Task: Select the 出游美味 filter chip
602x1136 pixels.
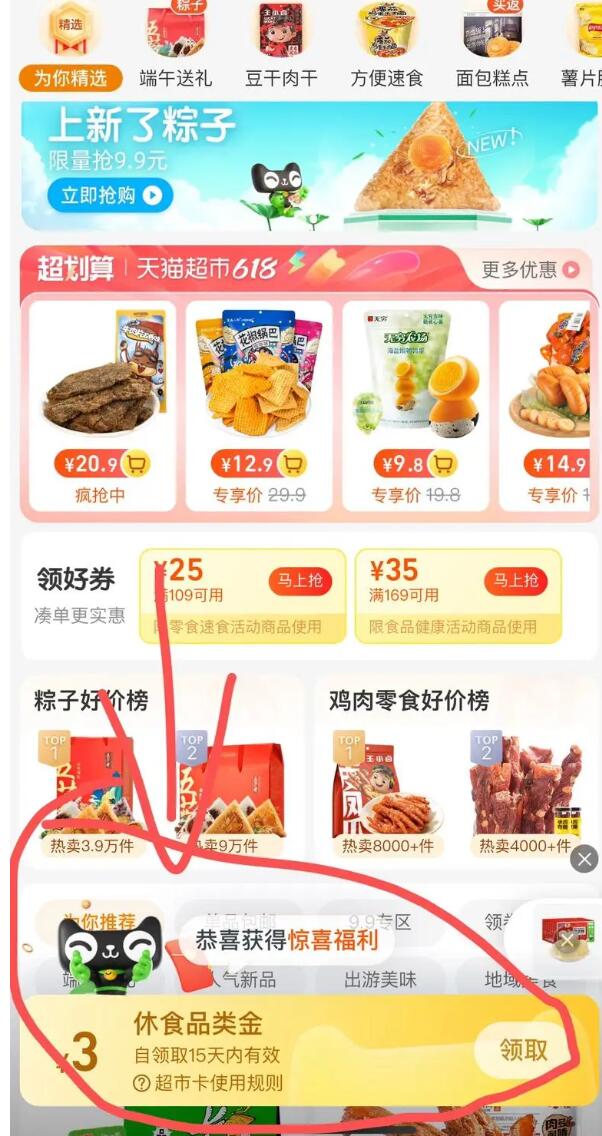Action: point(381,979)
